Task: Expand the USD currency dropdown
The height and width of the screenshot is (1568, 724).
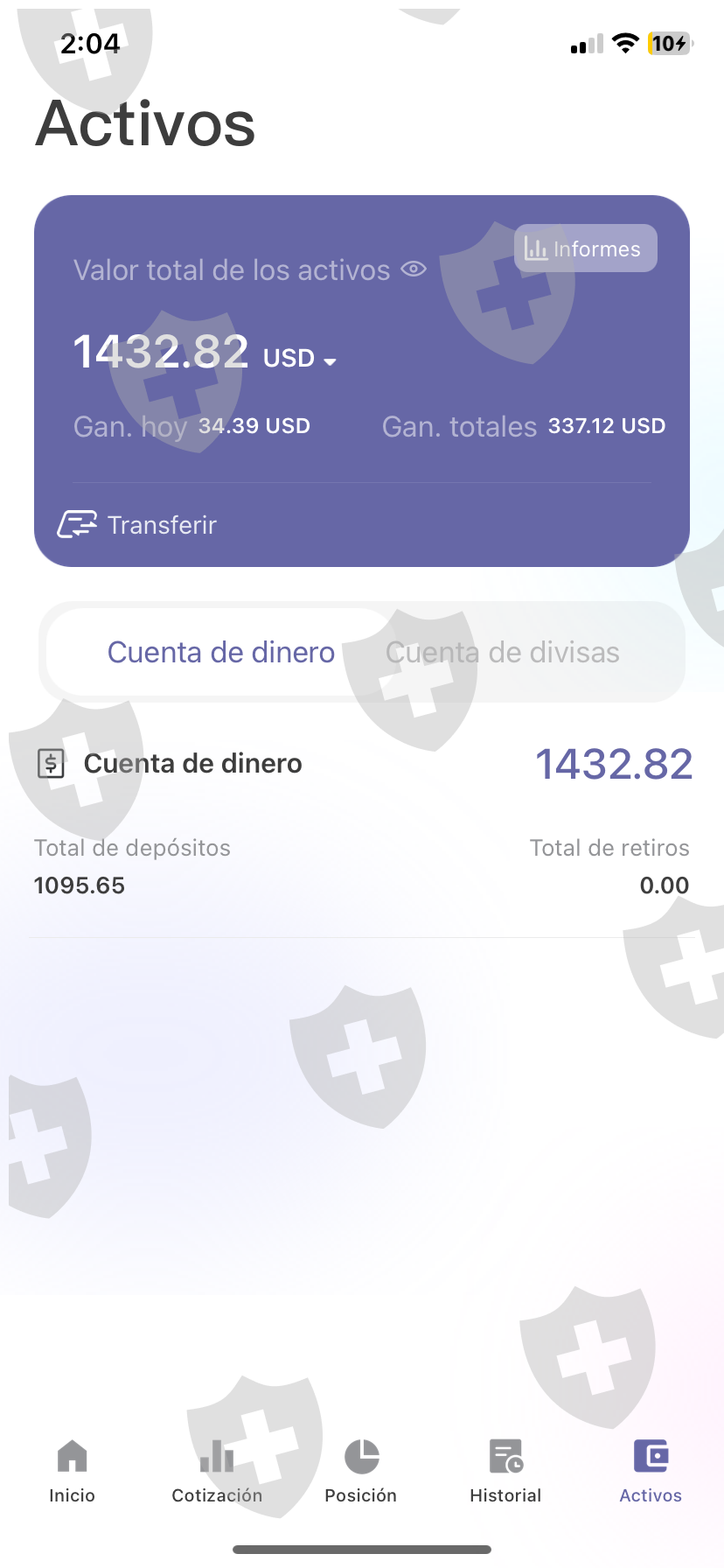Action: coord(300,359)
